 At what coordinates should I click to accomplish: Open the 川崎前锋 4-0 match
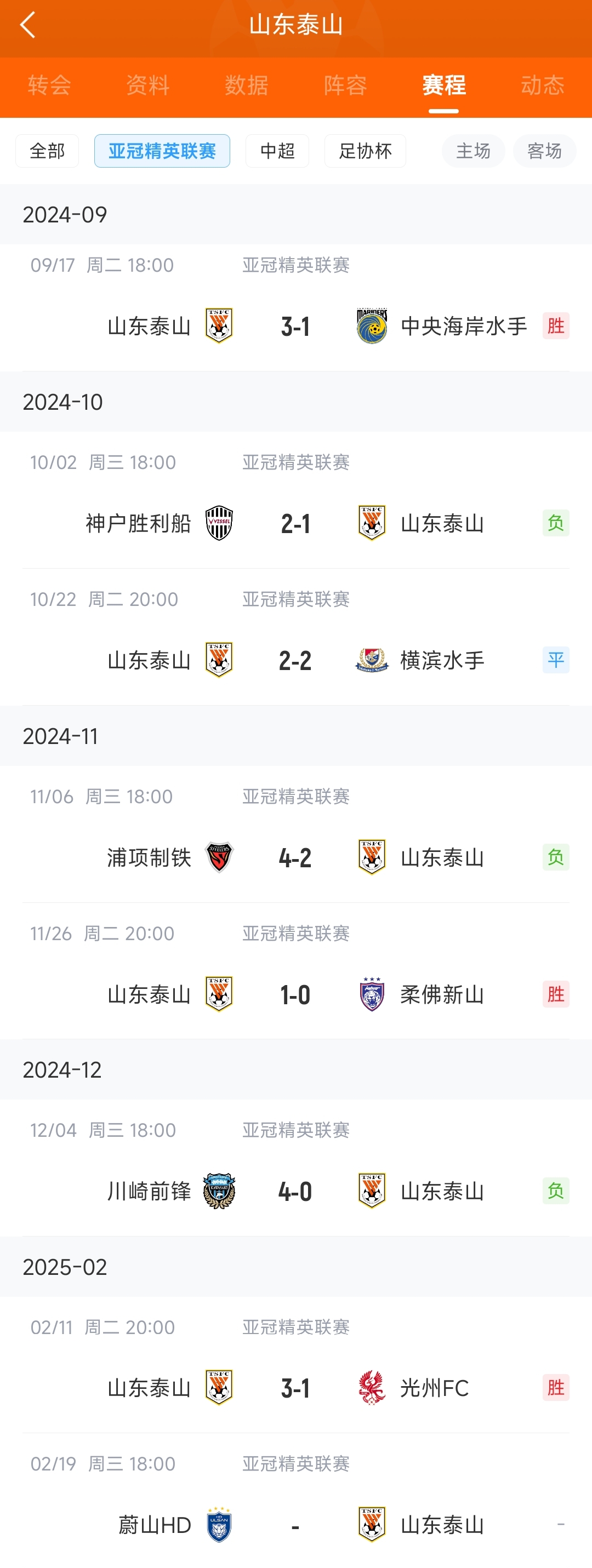point(296,1191)
